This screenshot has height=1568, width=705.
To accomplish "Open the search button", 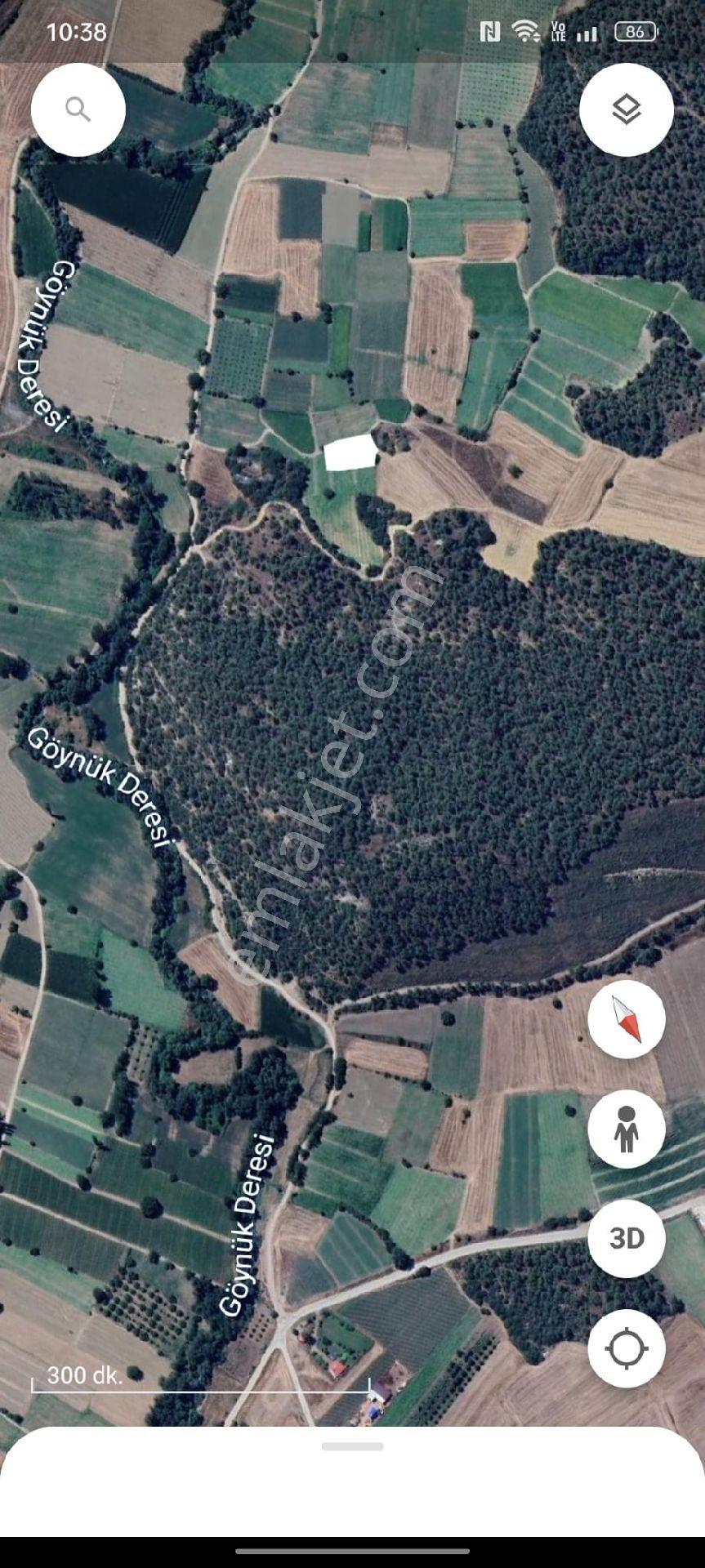I will click(78, 109).
